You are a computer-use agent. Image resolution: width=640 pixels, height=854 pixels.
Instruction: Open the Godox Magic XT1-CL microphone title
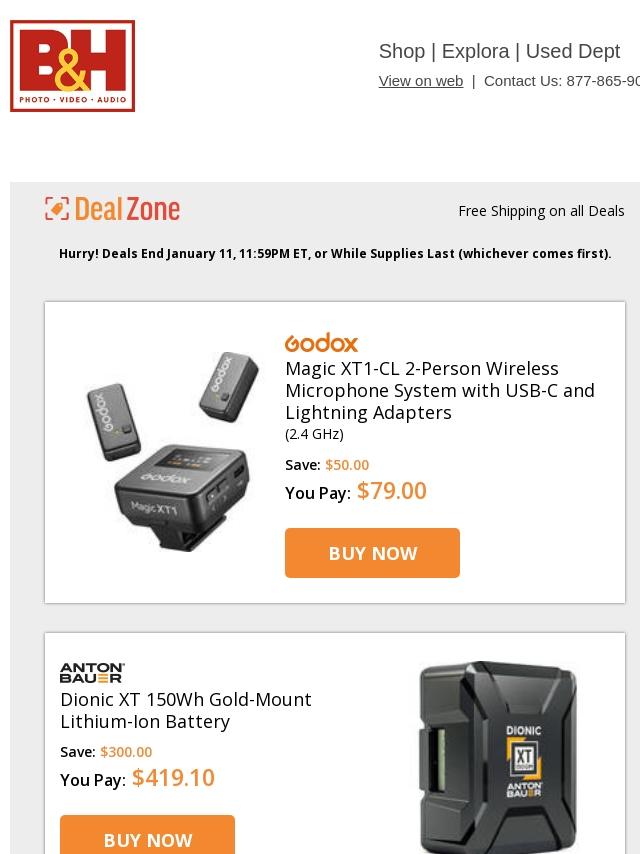439,390
